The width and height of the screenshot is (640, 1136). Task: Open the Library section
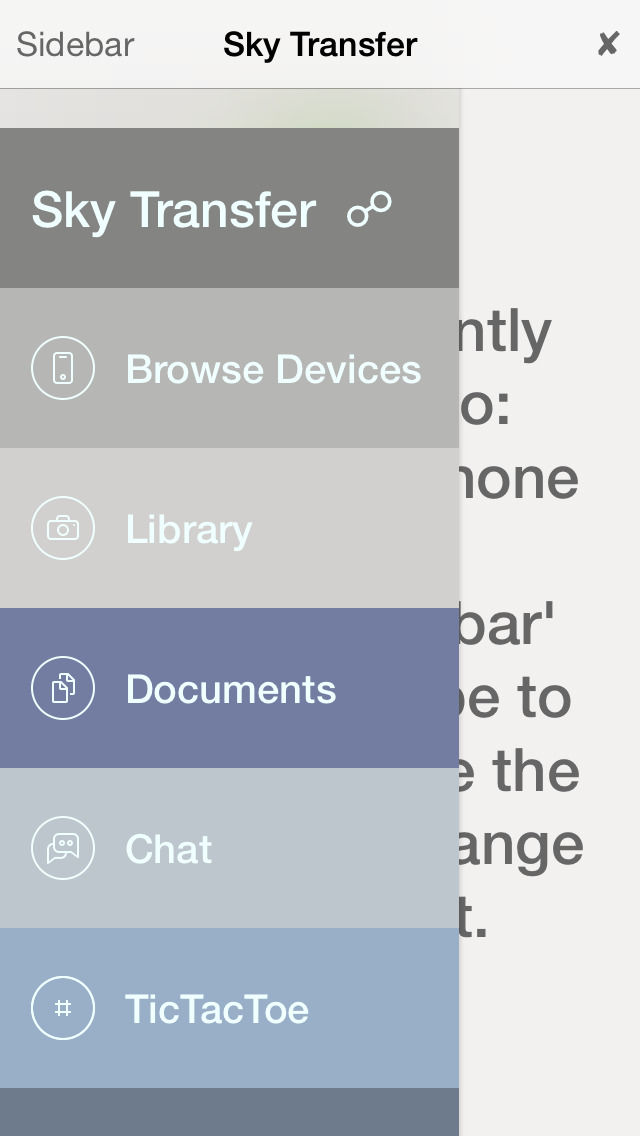[x=229, y=528]
